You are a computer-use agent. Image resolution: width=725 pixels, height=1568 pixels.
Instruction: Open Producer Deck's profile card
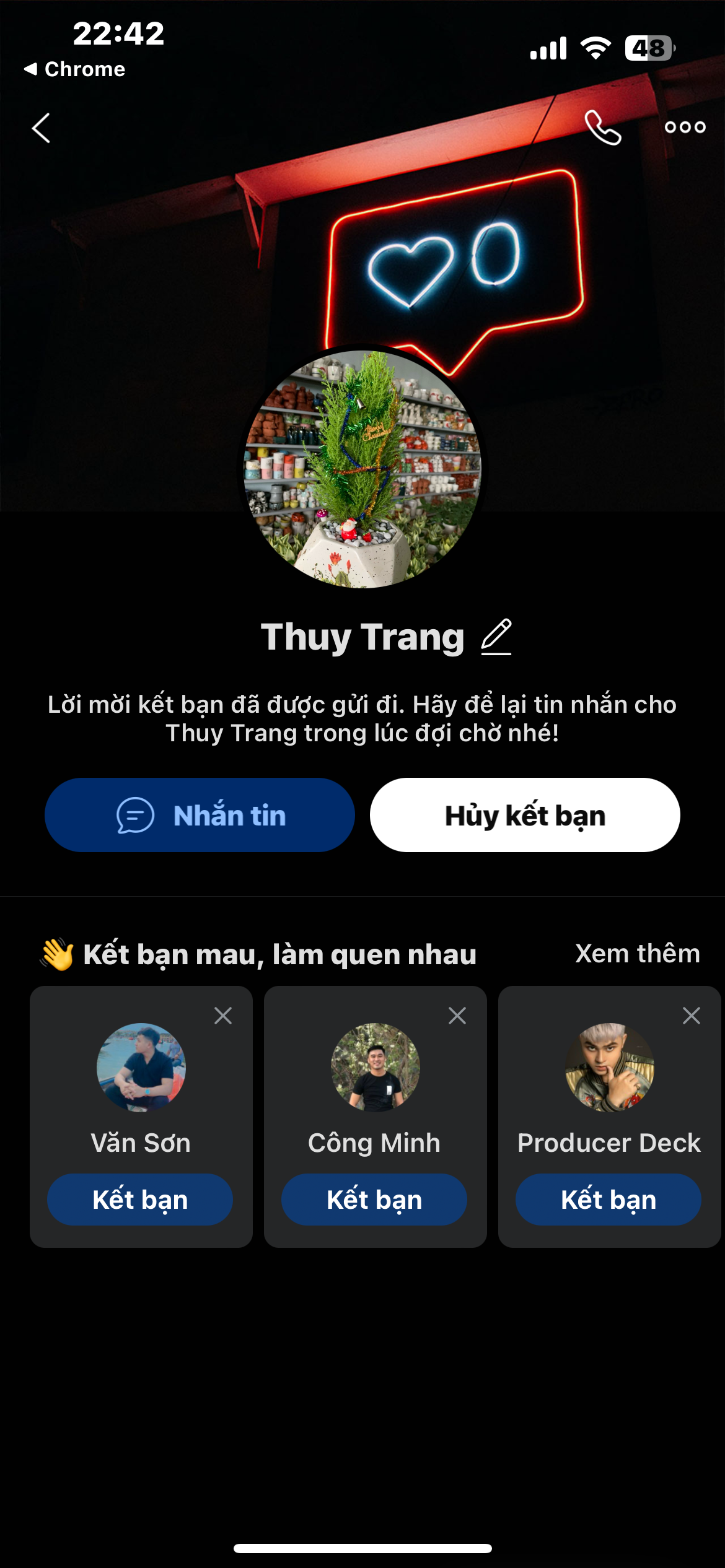[610, 1068]
